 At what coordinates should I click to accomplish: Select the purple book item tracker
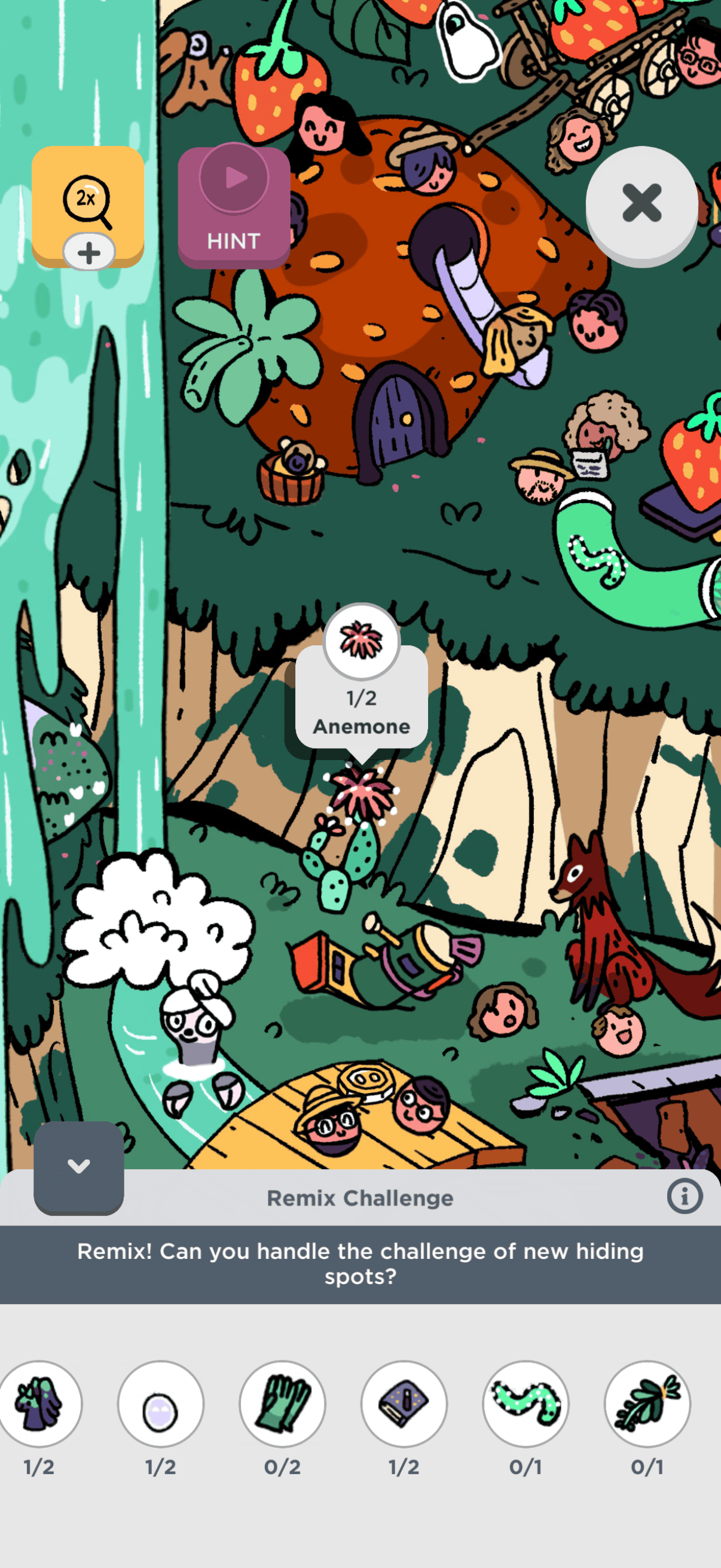(x=404, y=1404)
